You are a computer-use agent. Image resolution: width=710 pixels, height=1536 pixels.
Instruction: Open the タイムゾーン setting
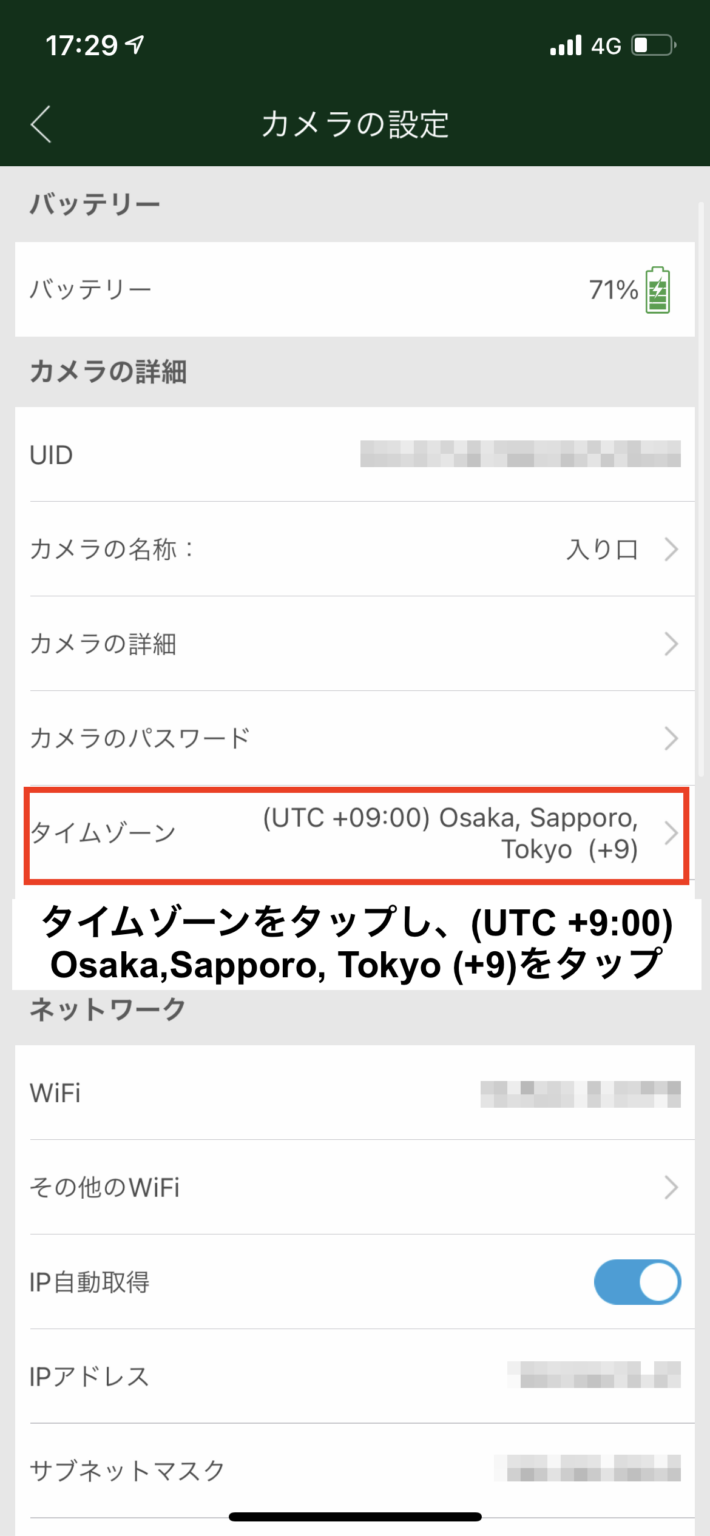pos(355,834)
